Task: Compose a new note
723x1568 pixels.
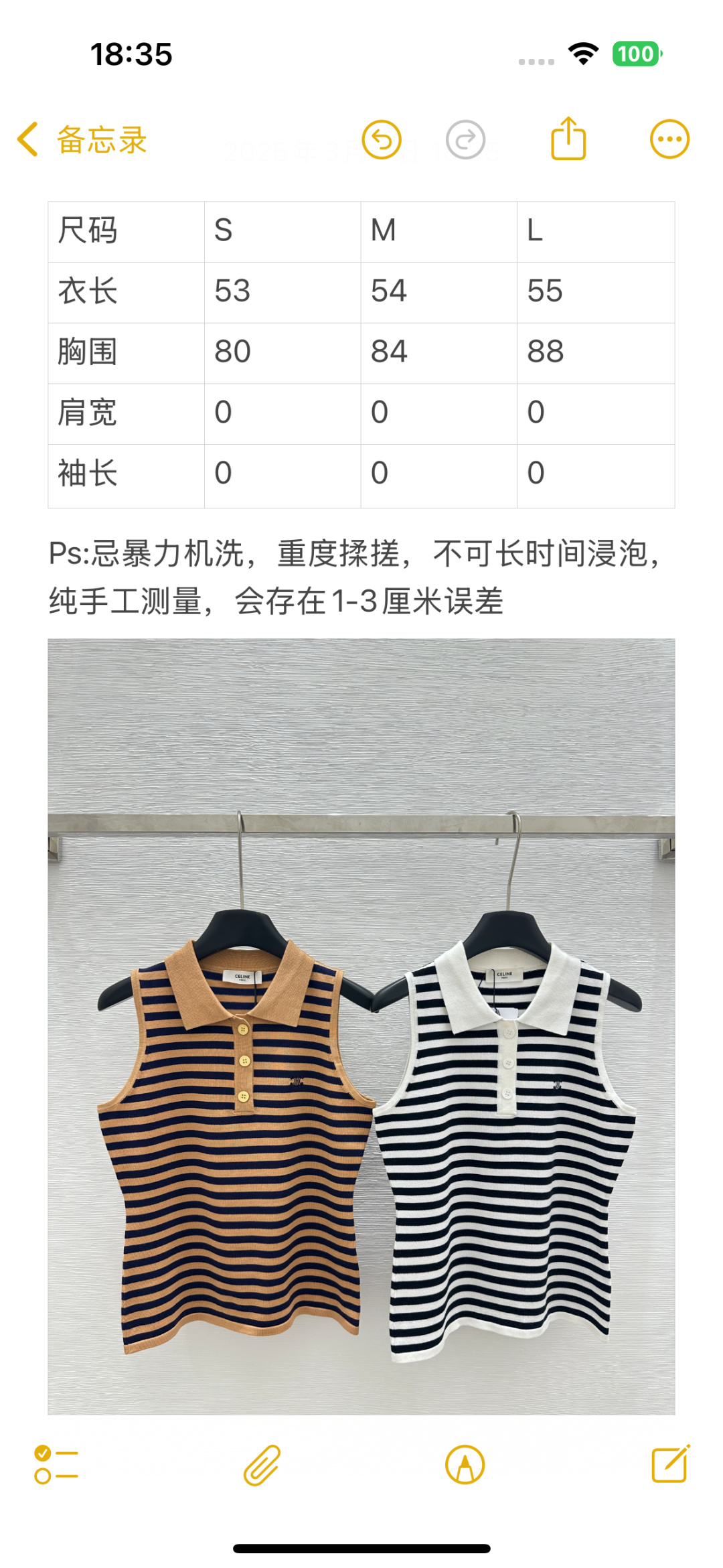Action: click(671, 1464)
